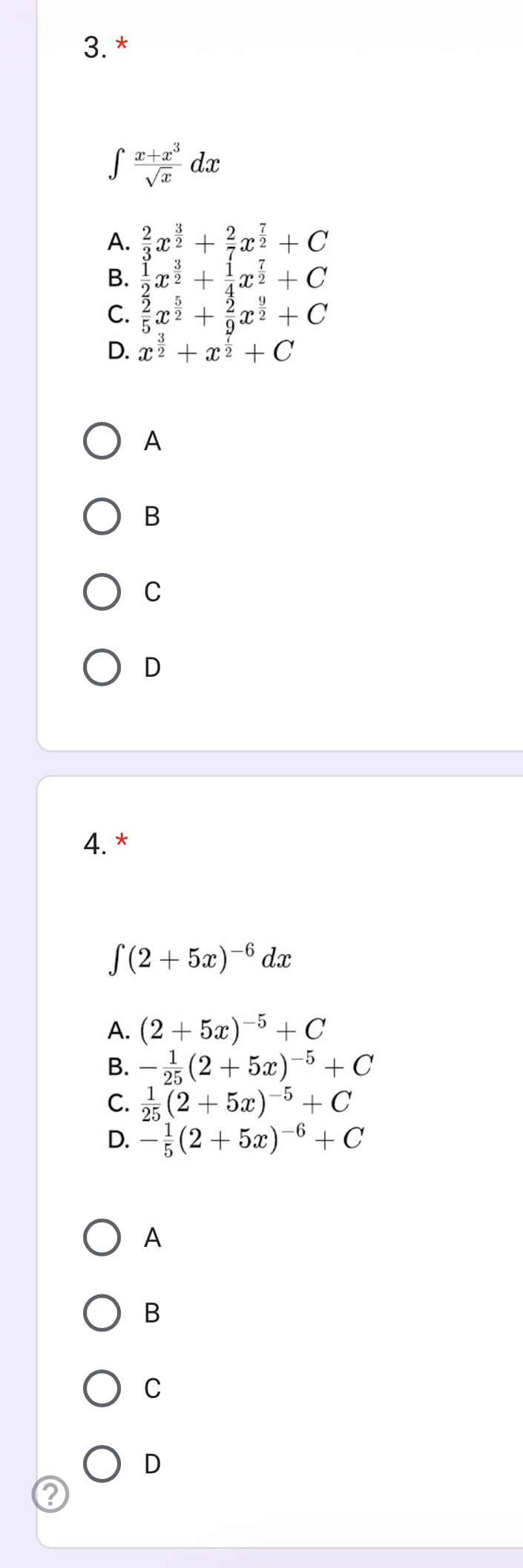Image resolution: width=523 pixels, height=1568 pixels.
Task: Select answer A for question 3
Action: [x=102, y=442]
